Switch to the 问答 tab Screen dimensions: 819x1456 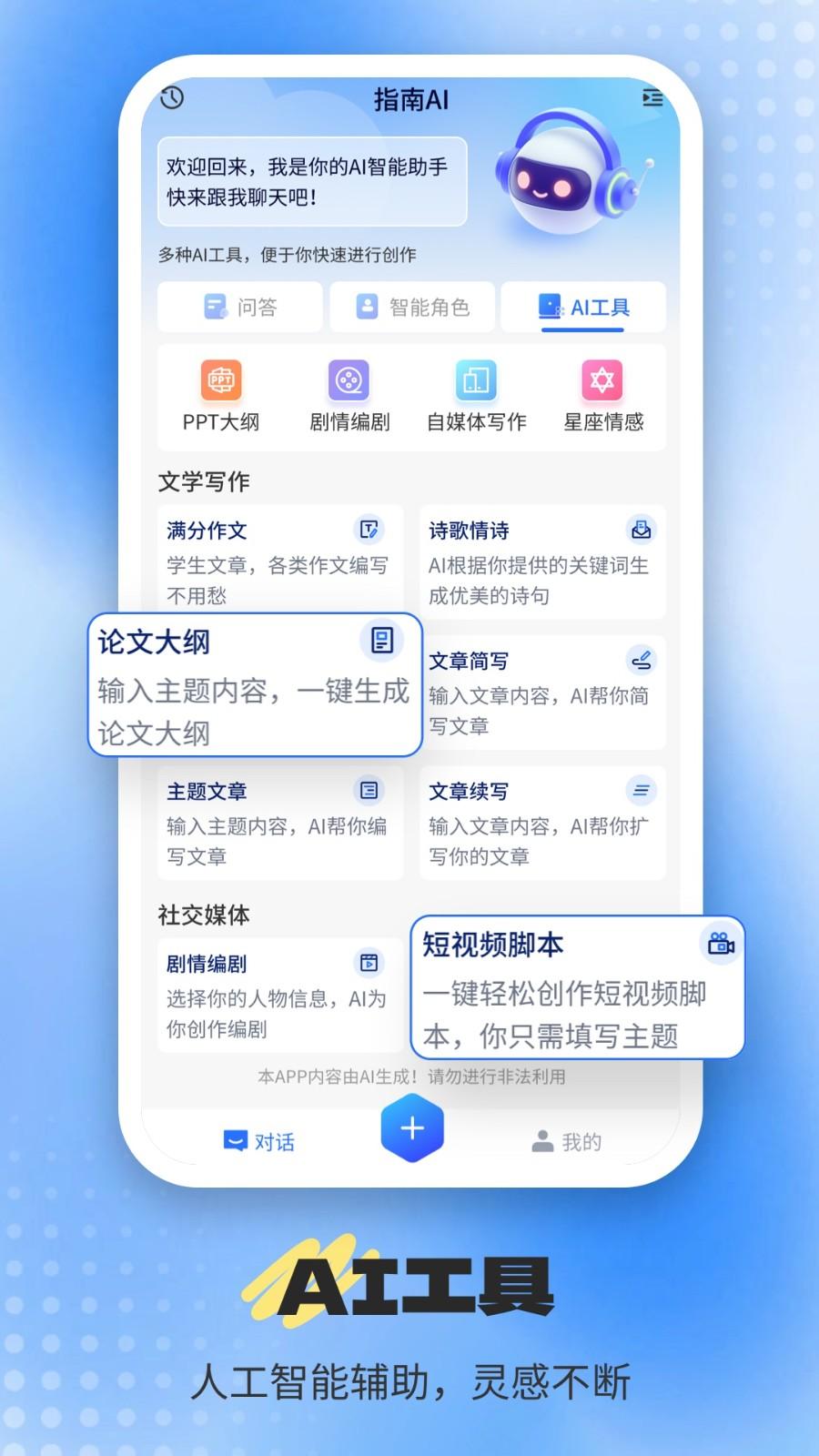tap(239, 307)
